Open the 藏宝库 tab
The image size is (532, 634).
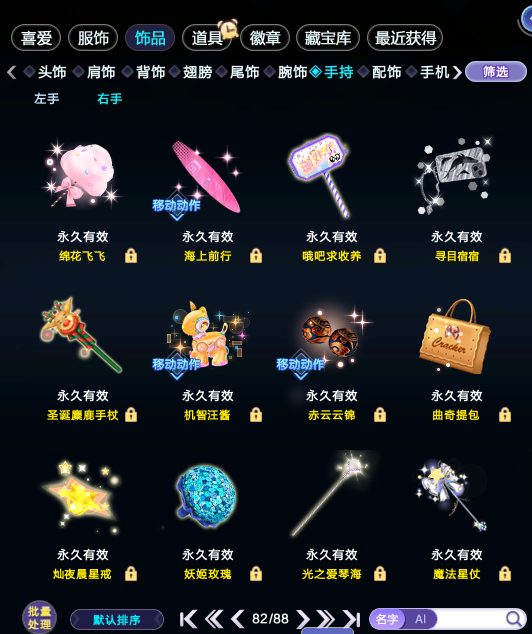tap(328, 38)
